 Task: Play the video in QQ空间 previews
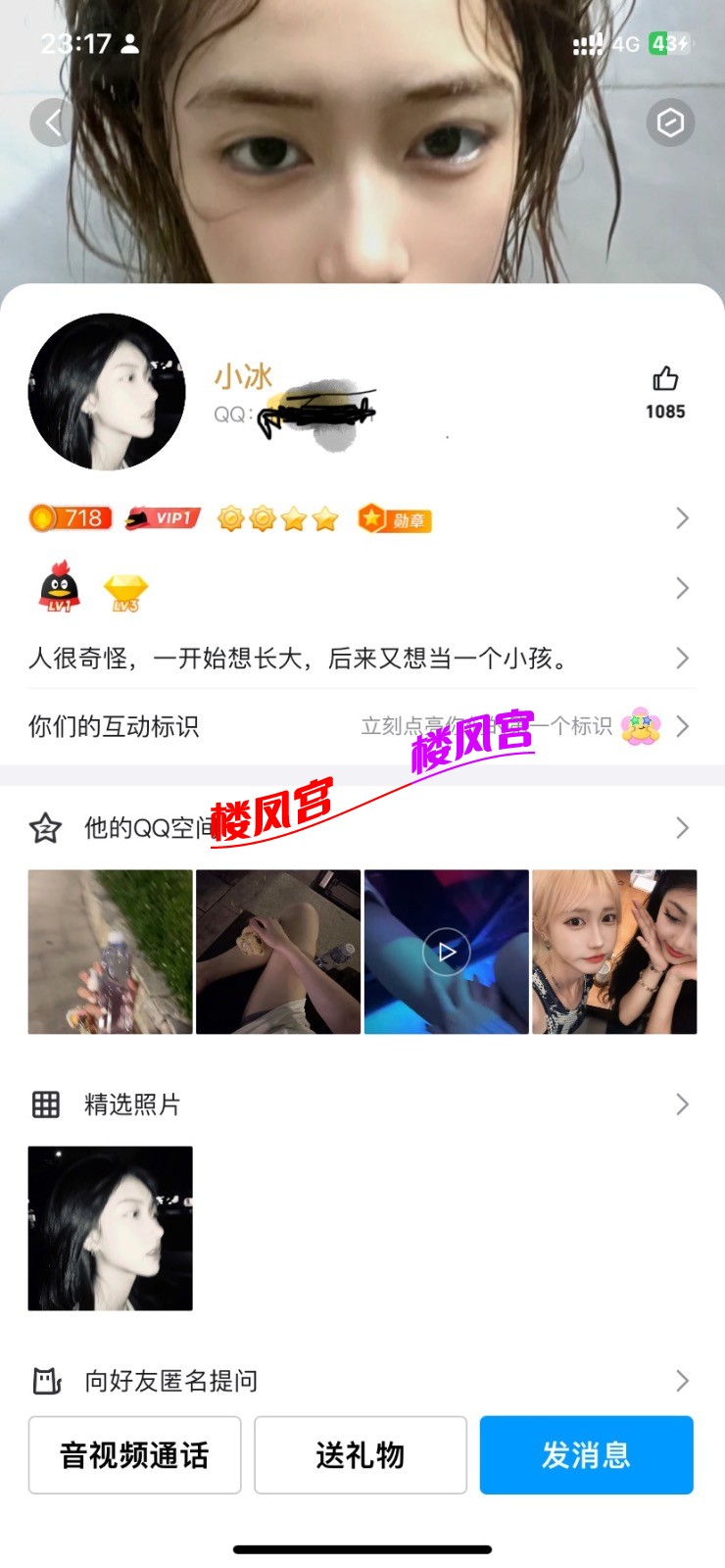pyautogui.click(x=447, y=952)
